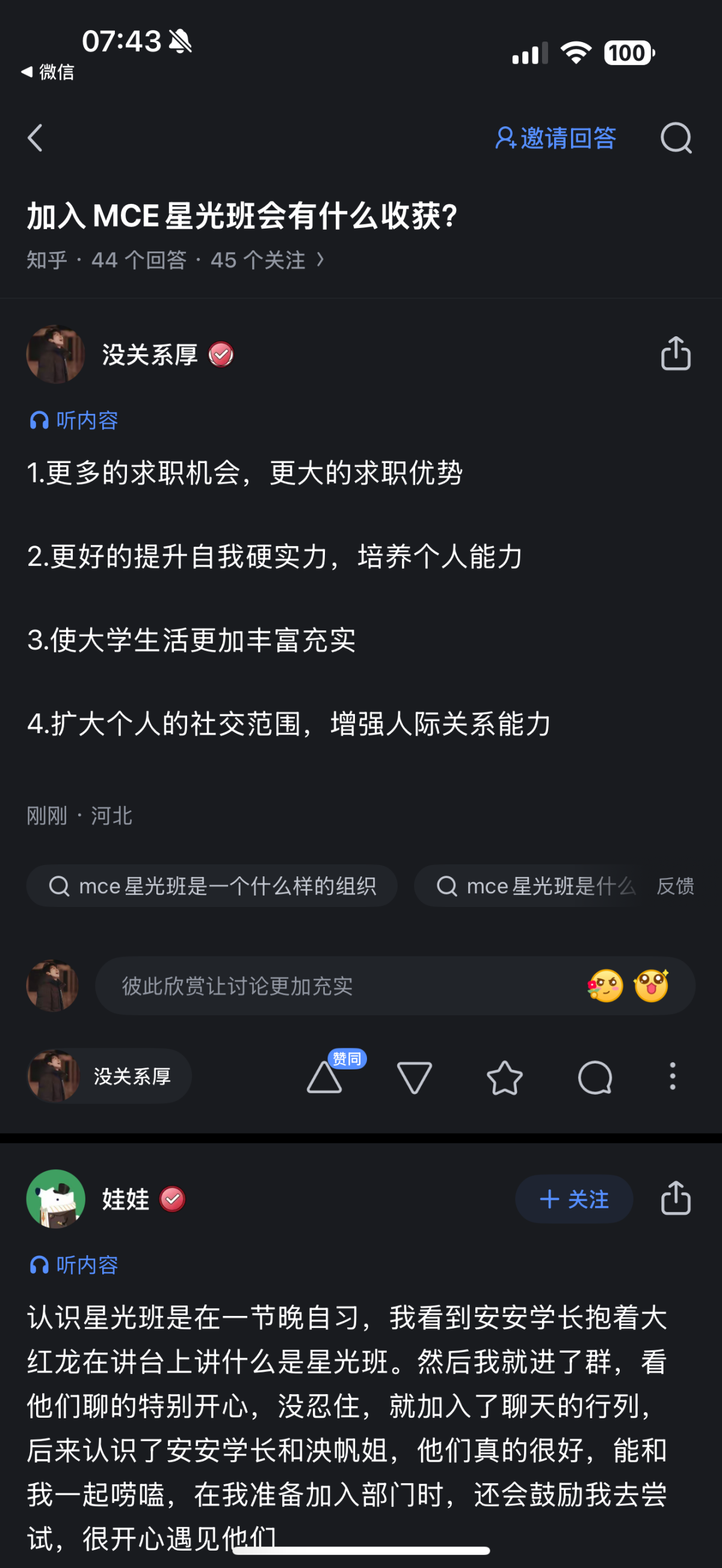Play 听内容 for 没关系厚's answer

click(74, 420)
